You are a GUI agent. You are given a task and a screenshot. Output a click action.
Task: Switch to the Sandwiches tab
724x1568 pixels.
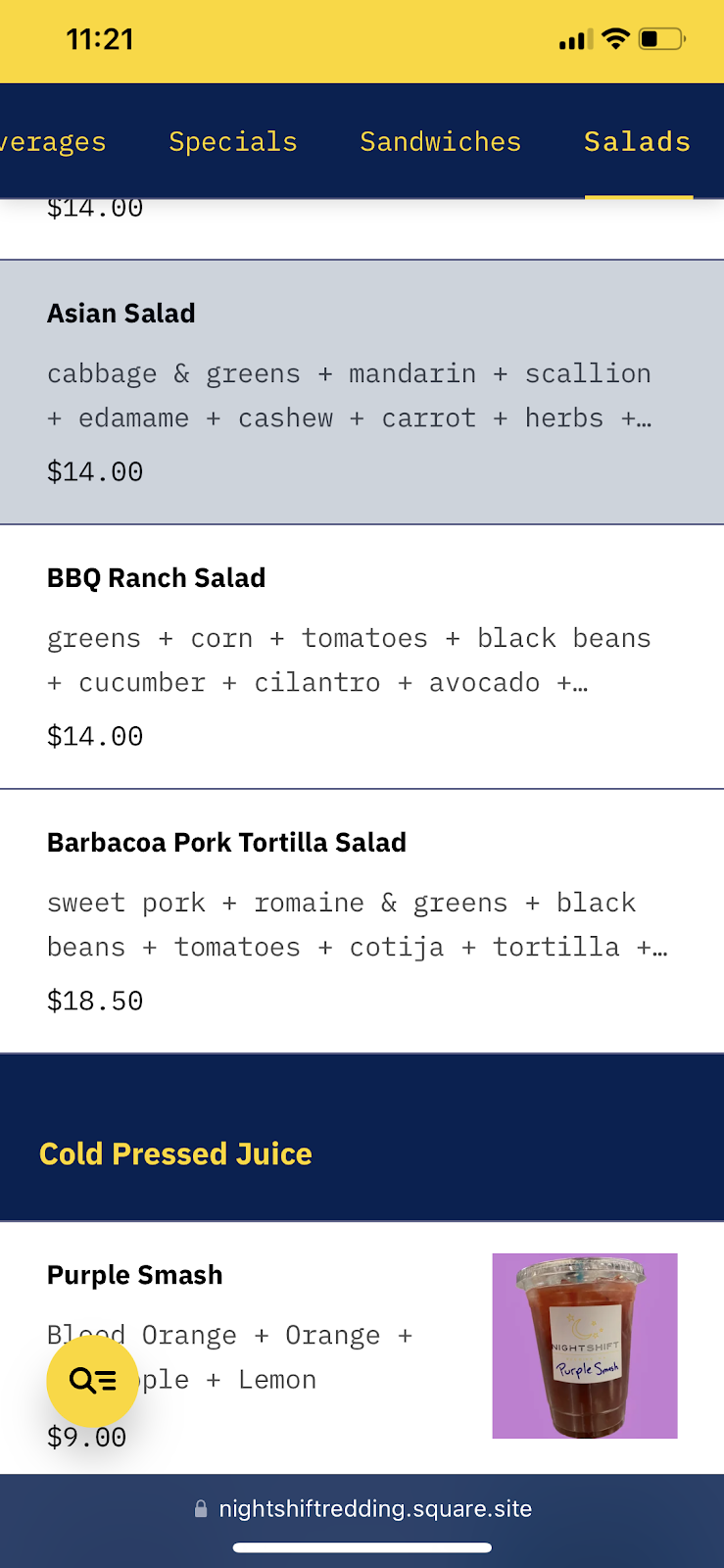440,141
